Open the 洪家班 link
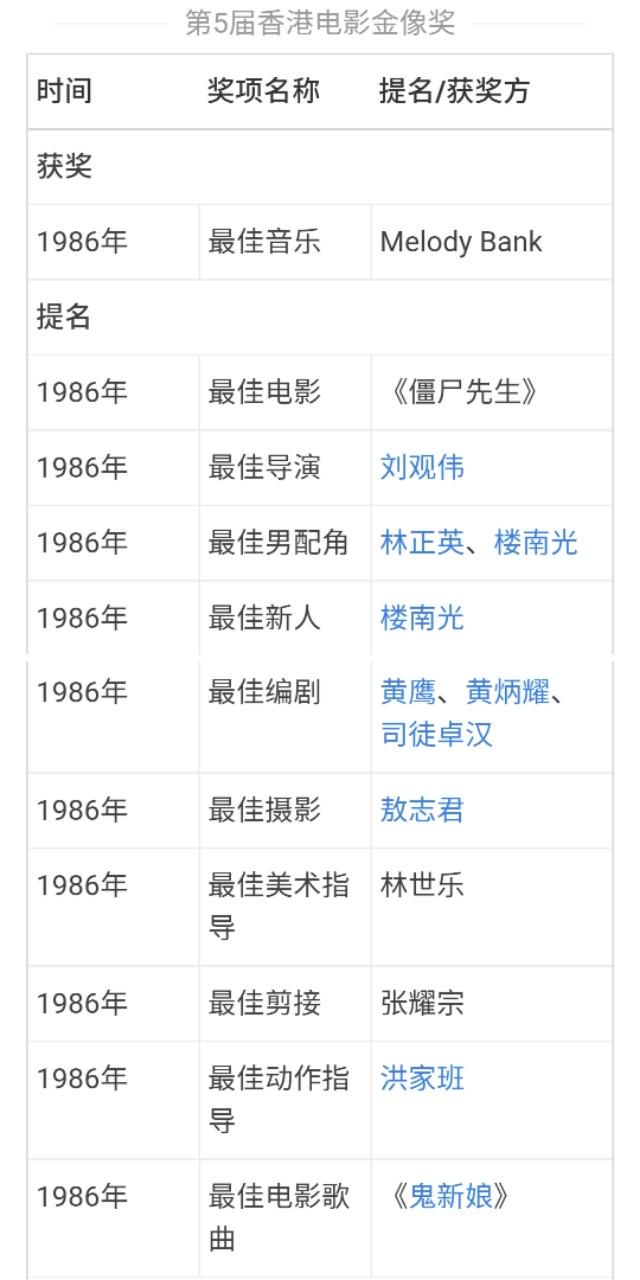The width and height of the screenshot is (640, 1280). tap(422, 1078)
